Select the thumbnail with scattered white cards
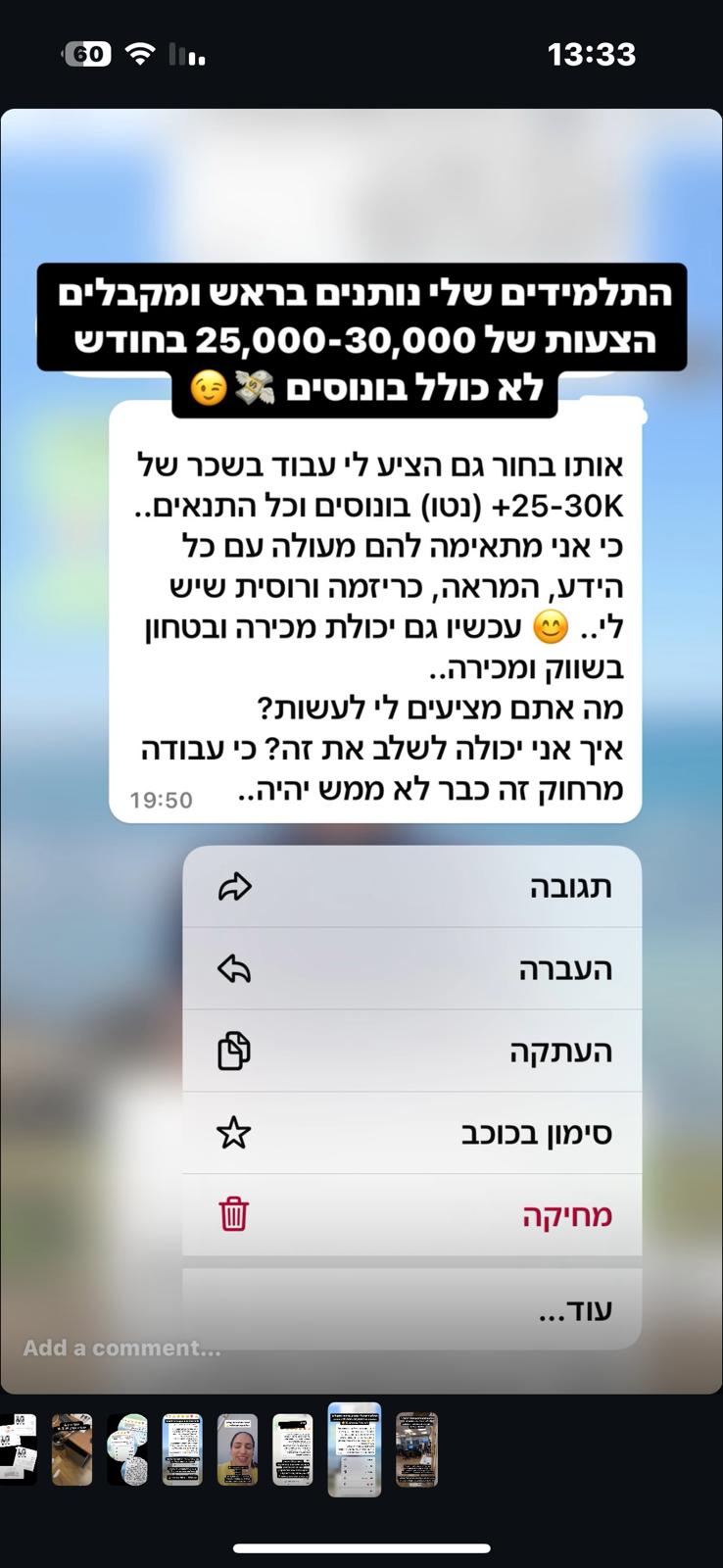Image resolution: width=723 pixels, height=1568 pixels. click(x=18, y=1449)
